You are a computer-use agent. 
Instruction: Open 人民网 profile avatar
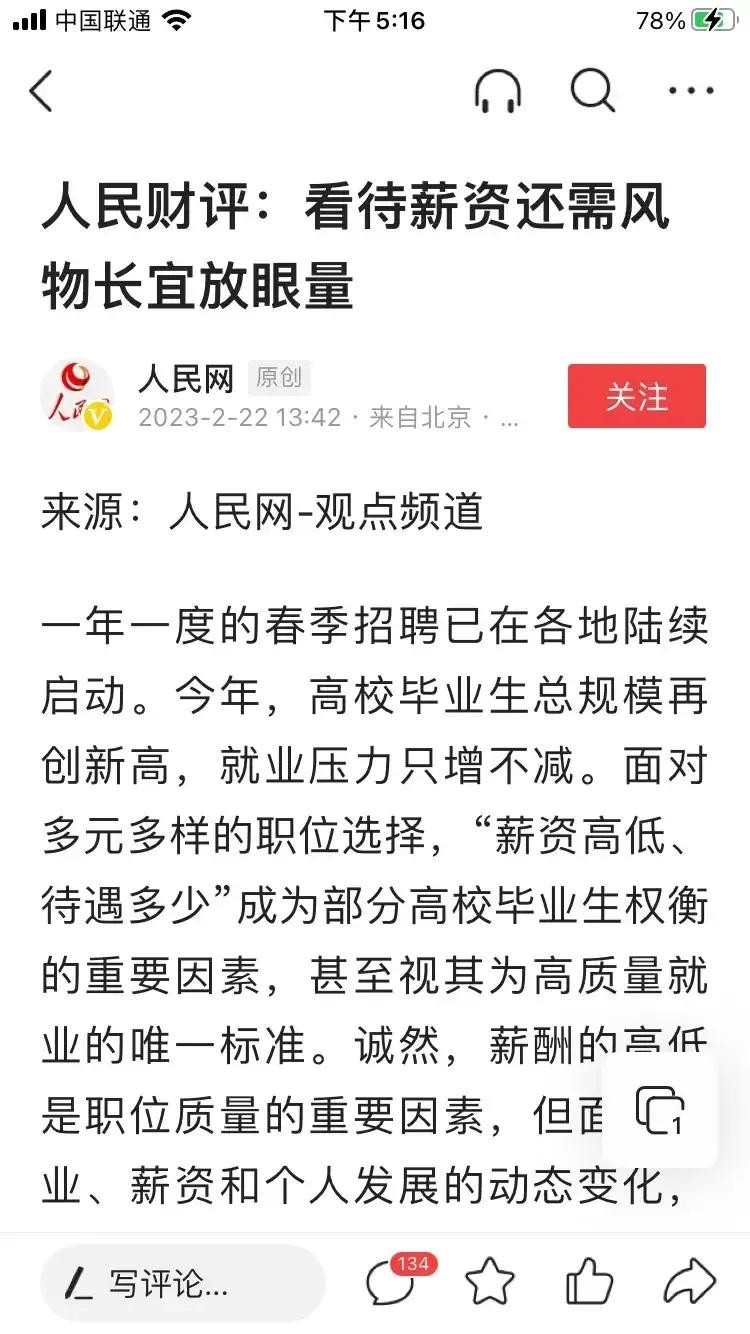click(x=78, y=397)
